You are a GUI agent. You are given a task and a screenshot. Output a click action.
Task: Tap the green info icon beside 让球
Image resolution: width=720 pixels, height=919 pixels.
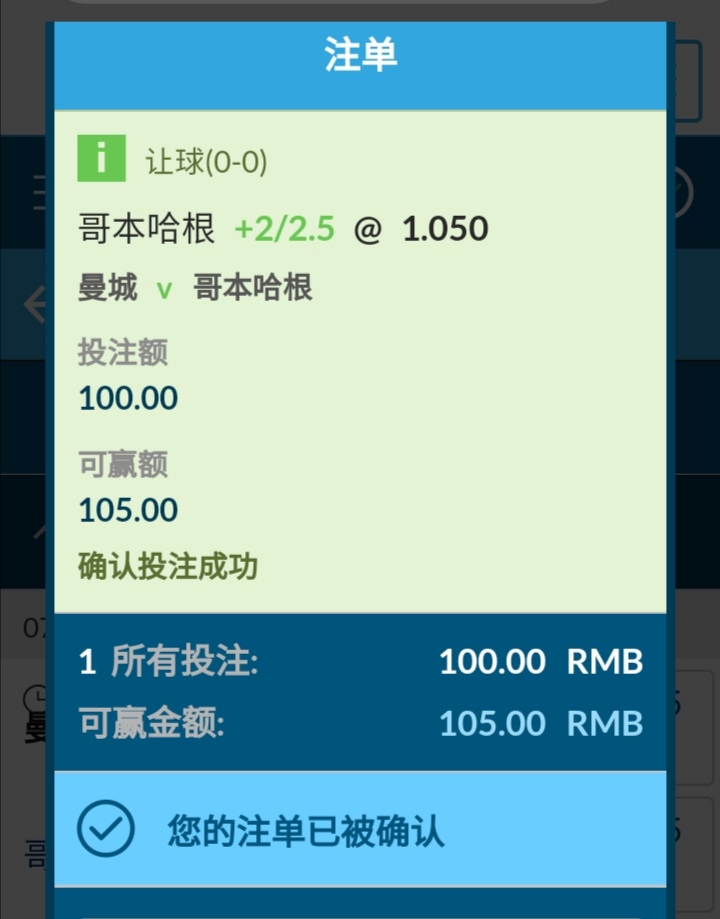pos(102,160)
